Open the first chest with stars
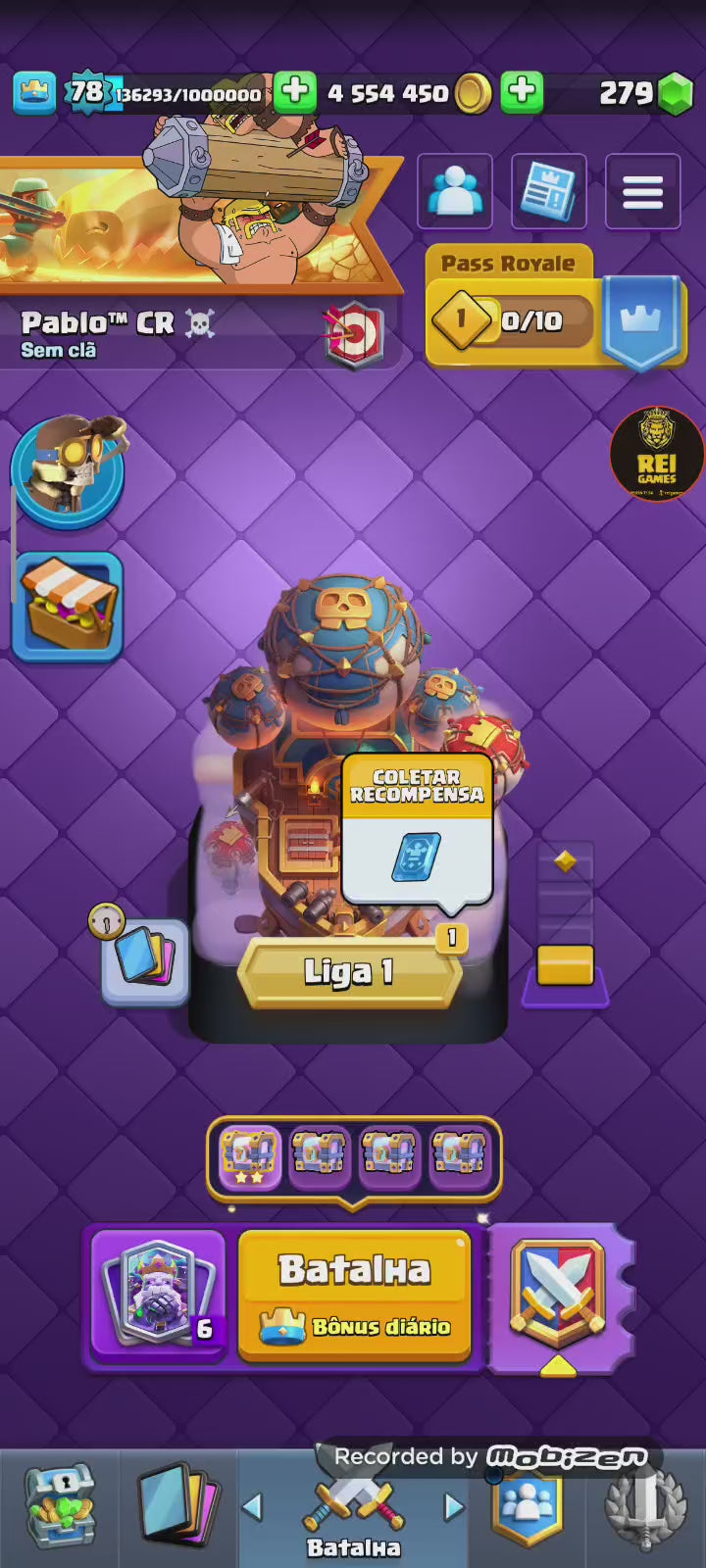The image size is (706, 1568). point(249,1156)
